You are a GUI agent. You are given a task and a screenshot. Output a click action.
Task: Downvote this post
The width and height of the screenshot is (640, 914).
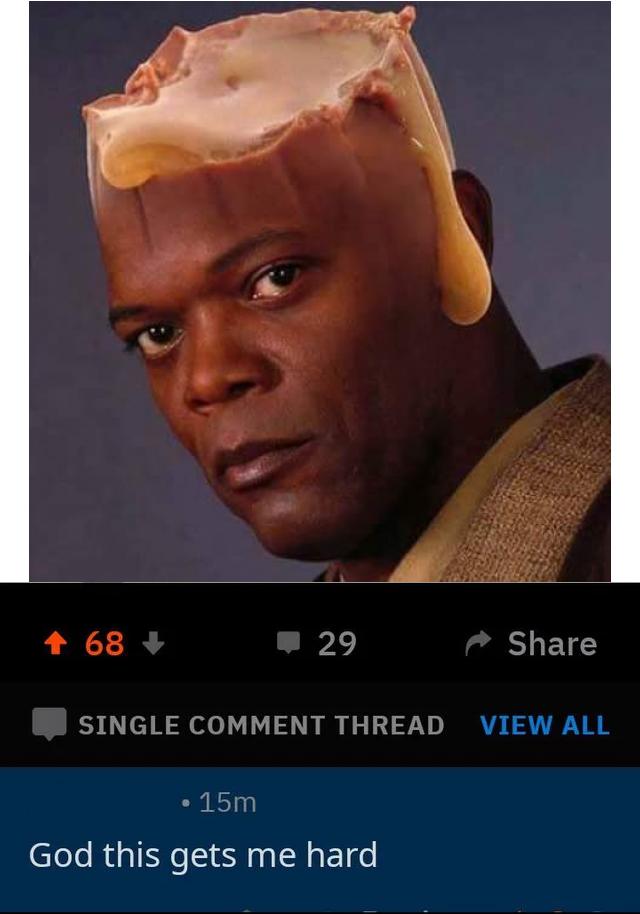pos(153,645)
